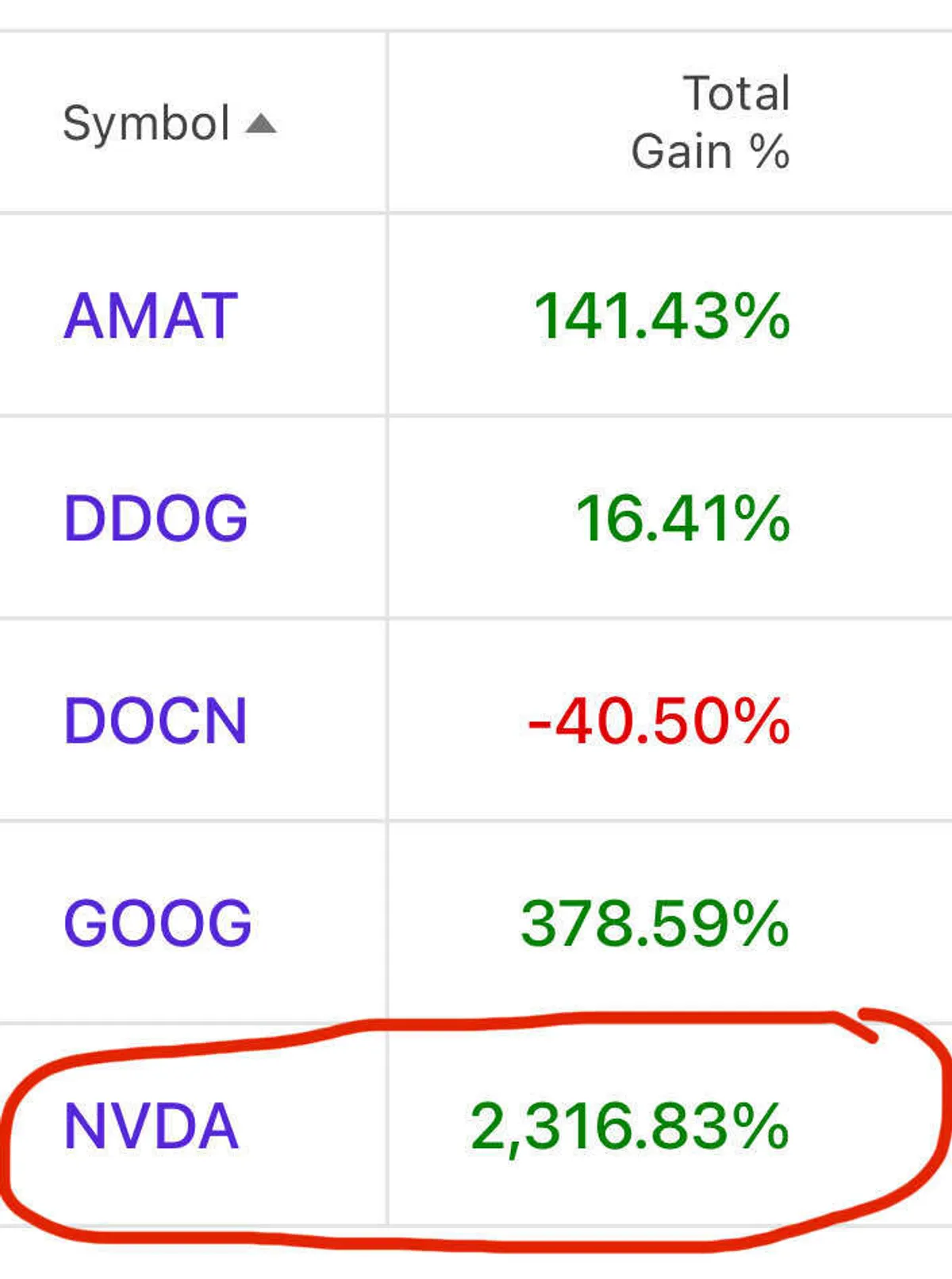Open the NVDA stock symbol link
The width and height of the screenshot is (952, 1279).
click(151, 1126)
